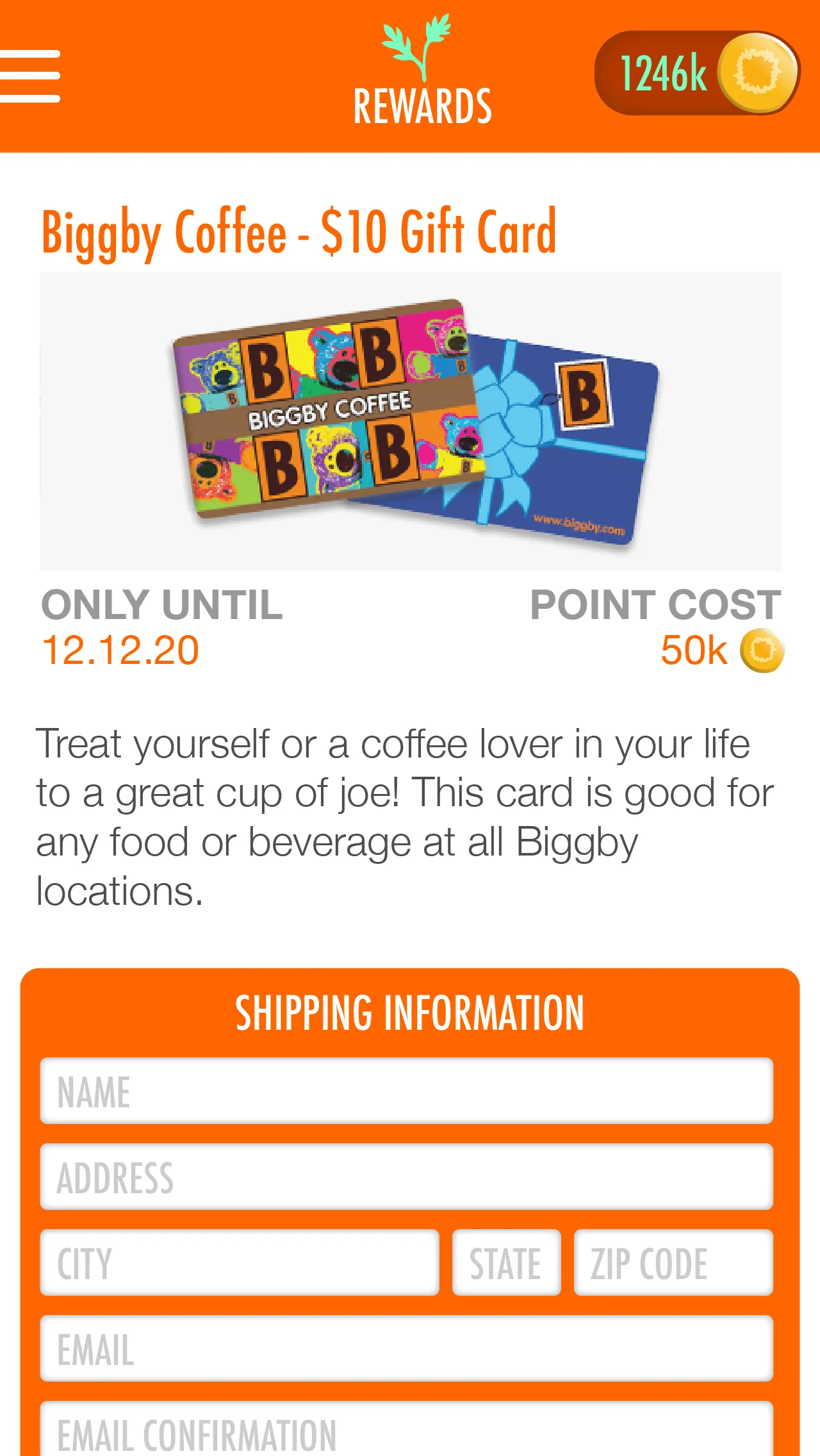
Task: Tap the NAME field
Action: point(407,1091)
